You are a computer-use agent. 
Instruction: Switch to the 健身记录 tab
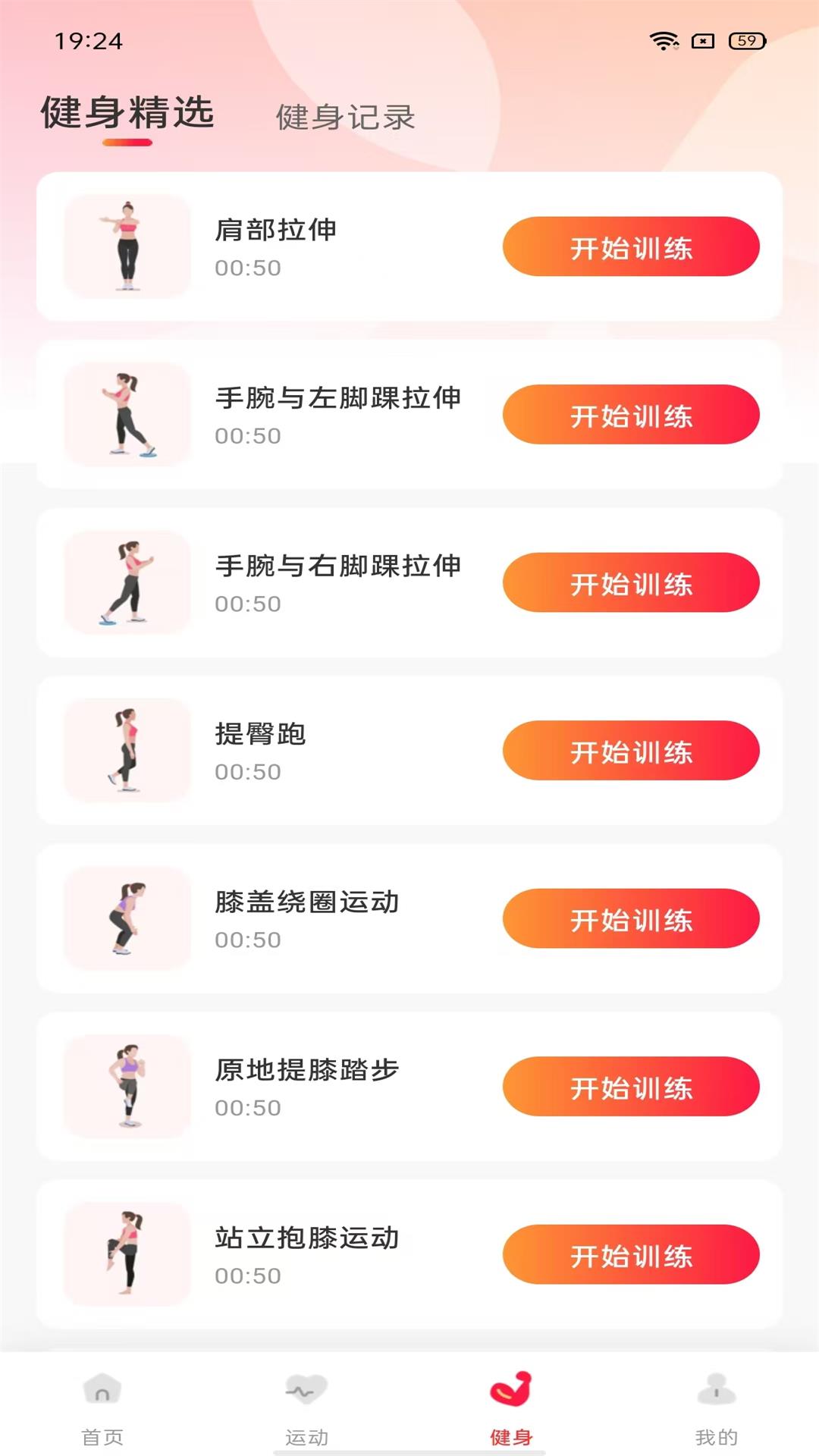pyautogui.click(x=346, y=118)
